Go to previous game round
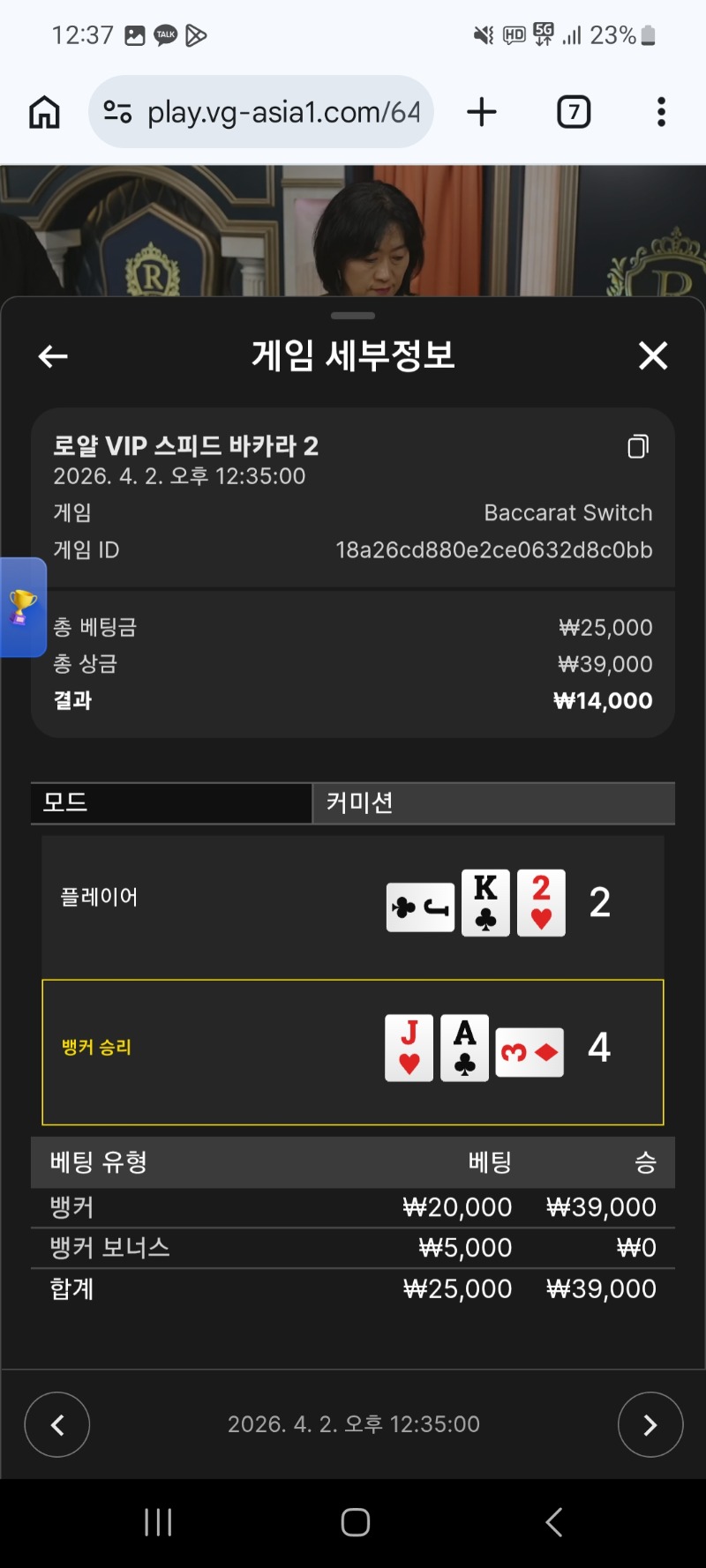The image size is (706, 1568). click(57, 1424)
